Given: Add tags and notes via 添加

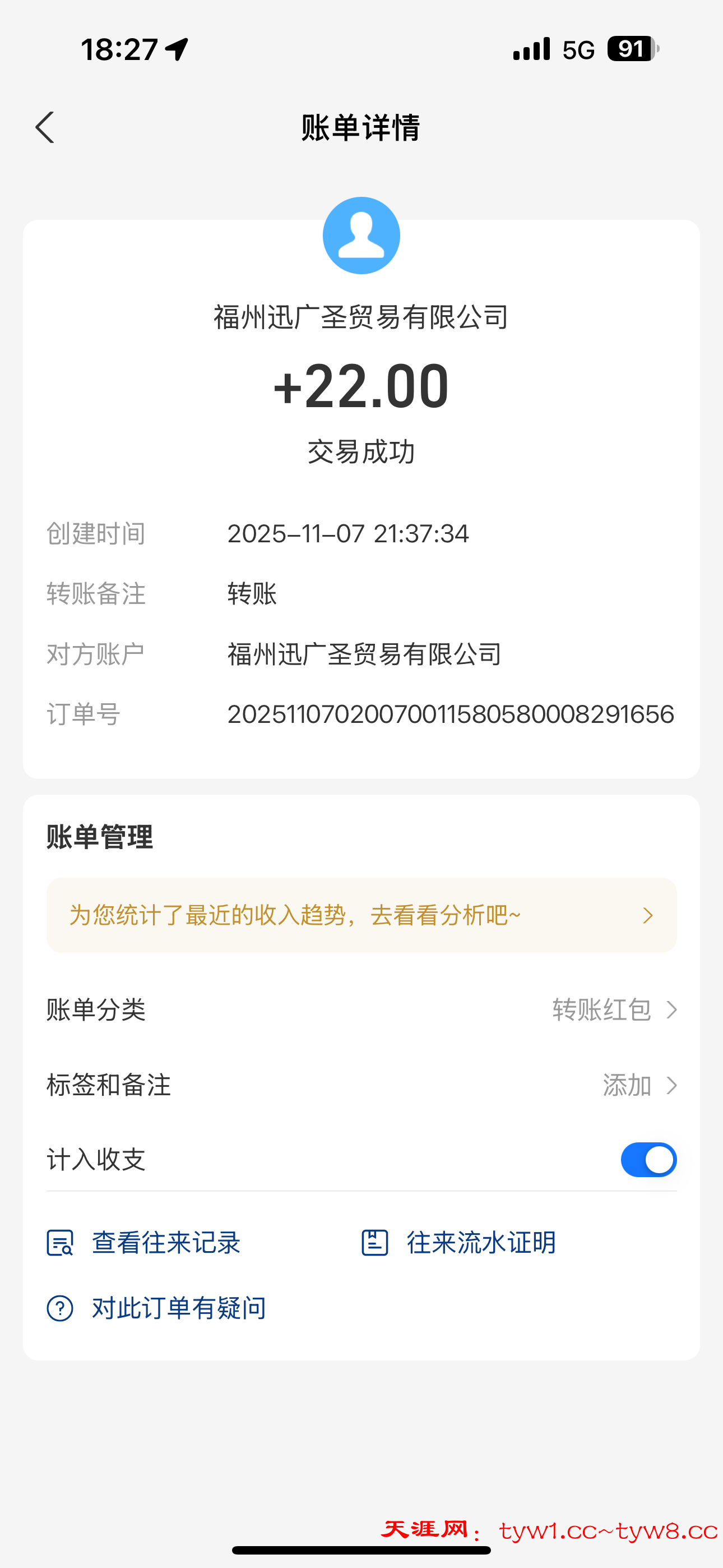Looking at the screenshot, I should click(x=638, y=1085).
